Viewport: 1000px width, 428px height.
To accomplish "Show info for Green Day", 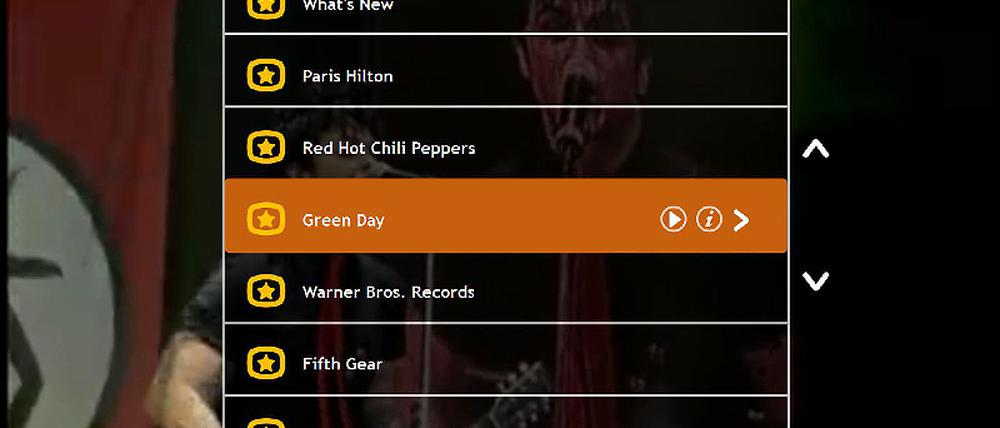I will 709,220.
